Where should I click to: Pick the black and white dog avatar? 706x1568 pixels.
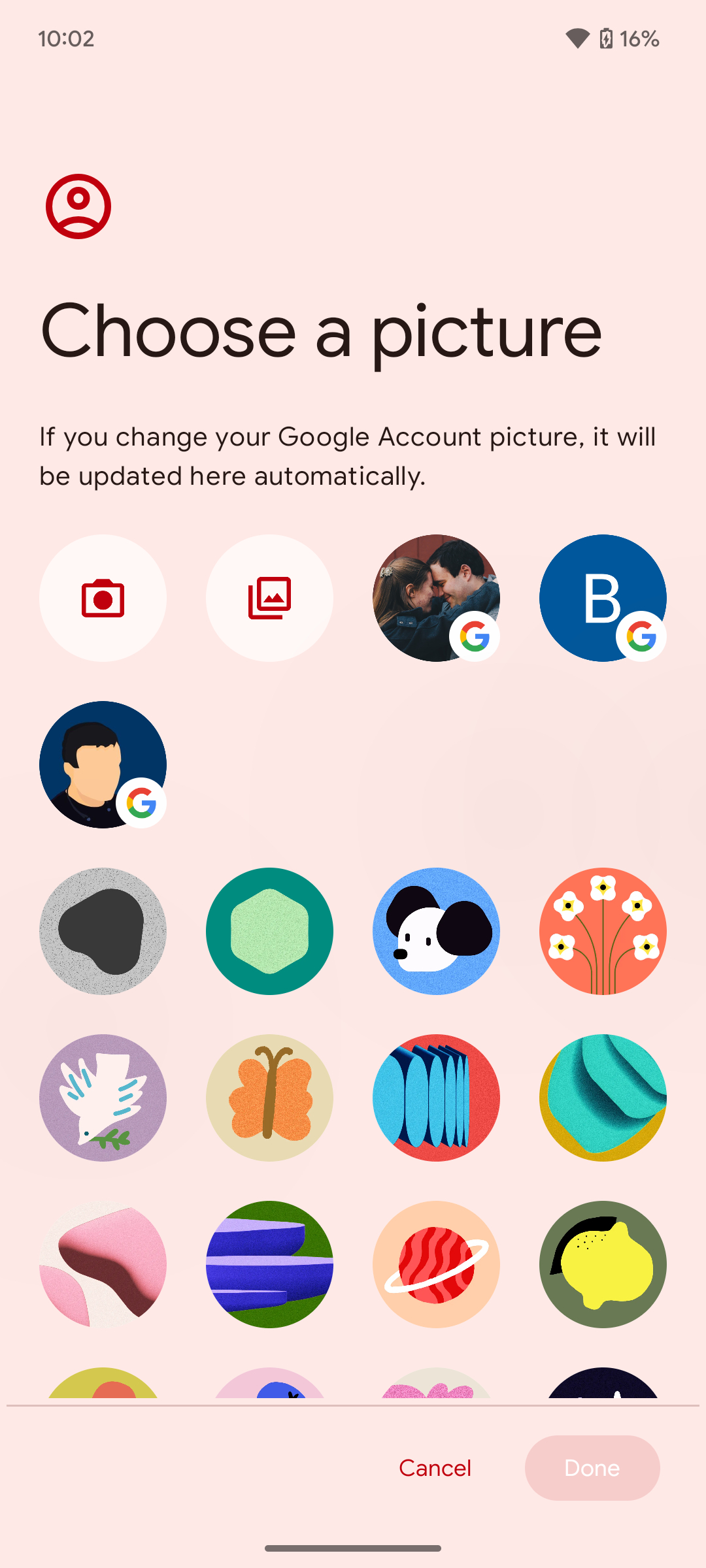point(436,931)
